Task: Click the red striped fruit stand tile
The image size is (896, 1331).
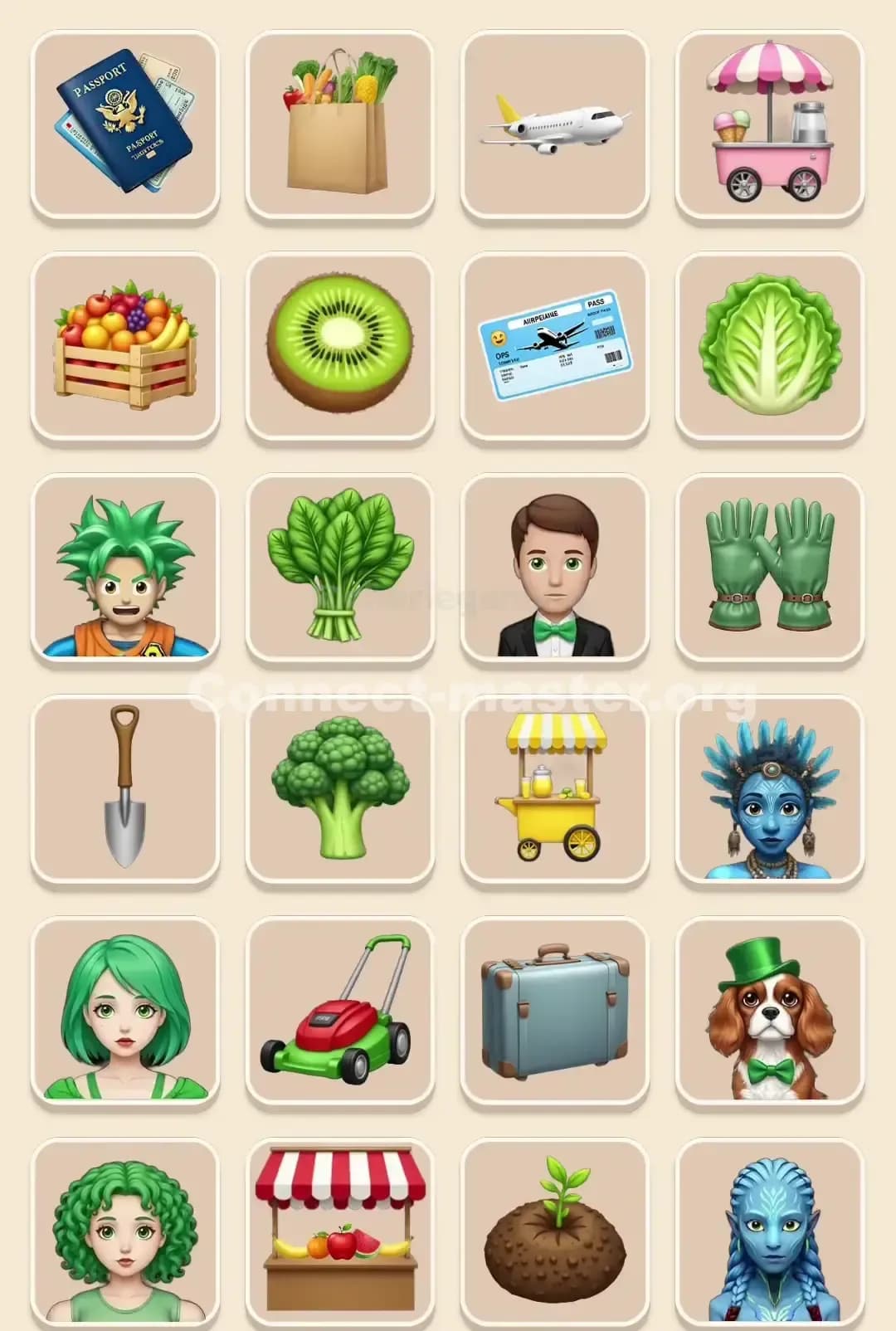Action: (x=338, y=1236)
